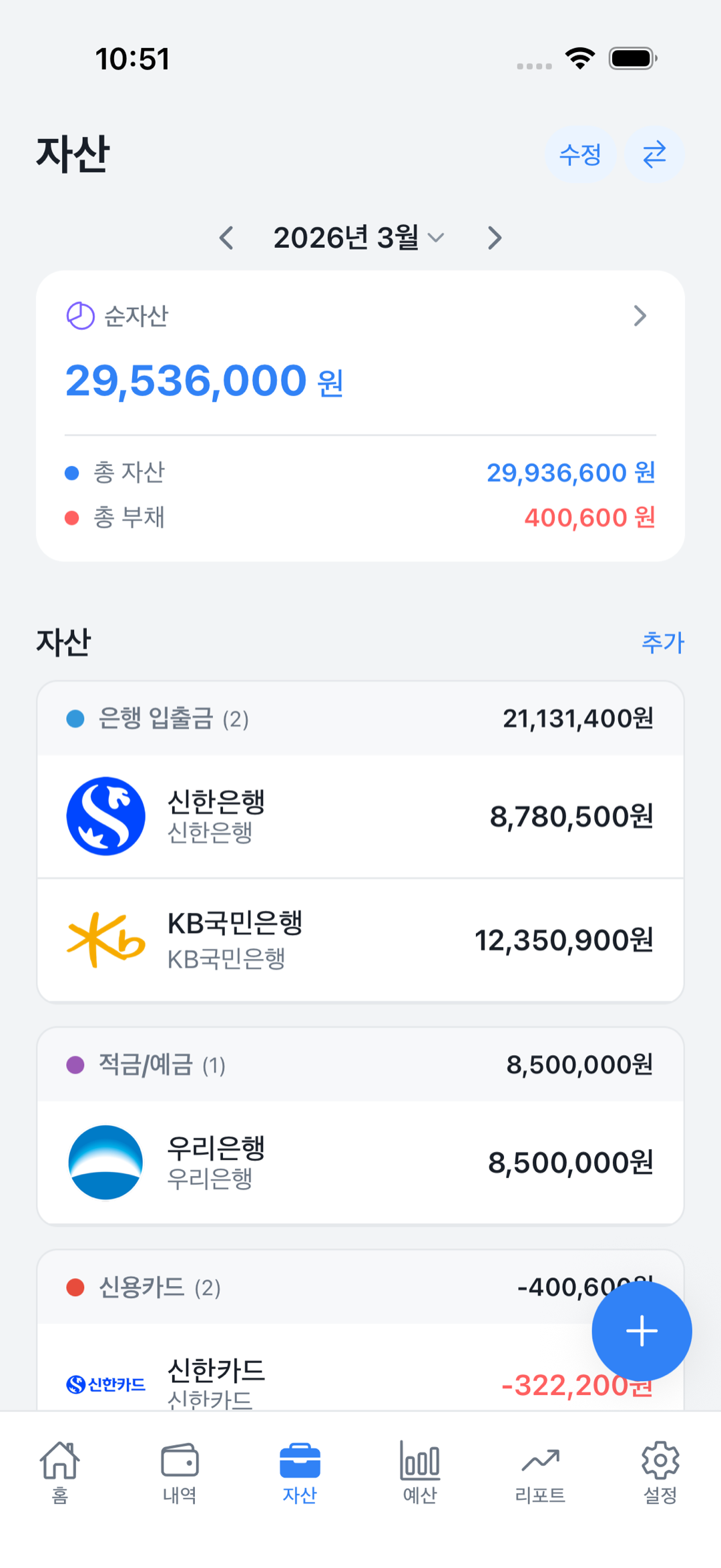
Task: Open the 신한은행 account row
Action: [x=360, y=816]
